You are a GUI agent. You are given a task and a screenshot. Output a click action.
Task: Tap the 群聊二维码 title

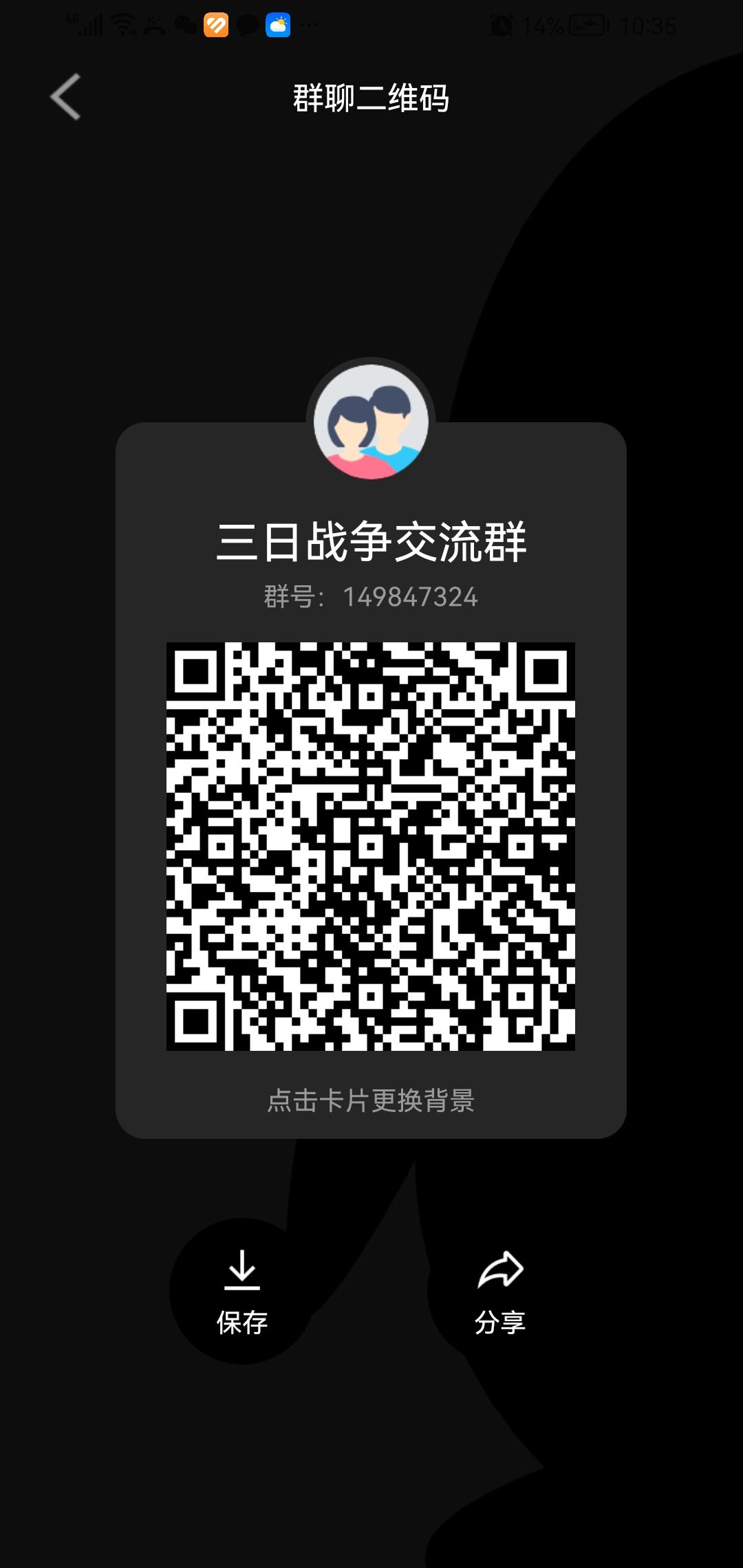371,98
